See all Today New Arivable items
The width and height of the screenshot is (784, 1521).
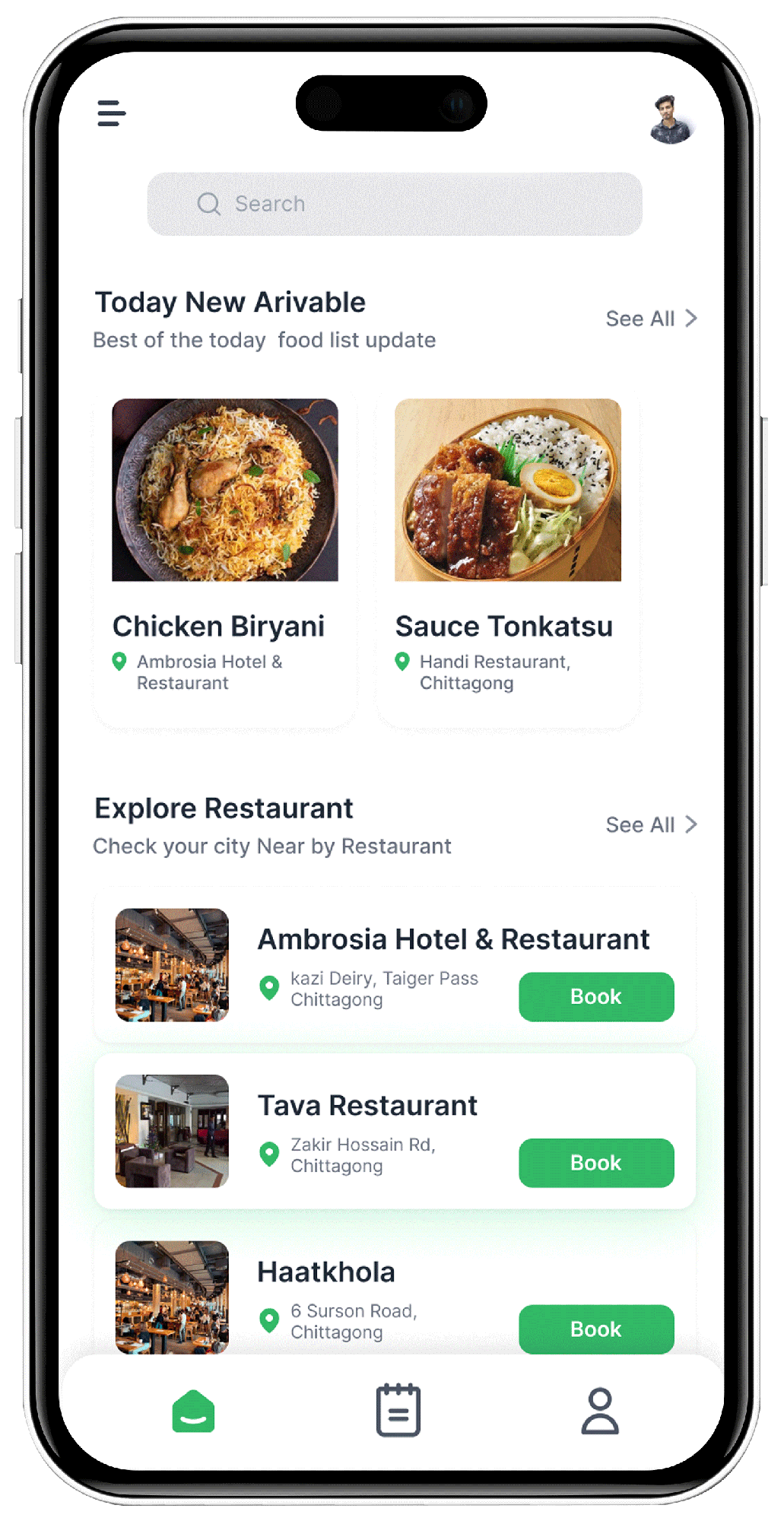coord(651,319)
